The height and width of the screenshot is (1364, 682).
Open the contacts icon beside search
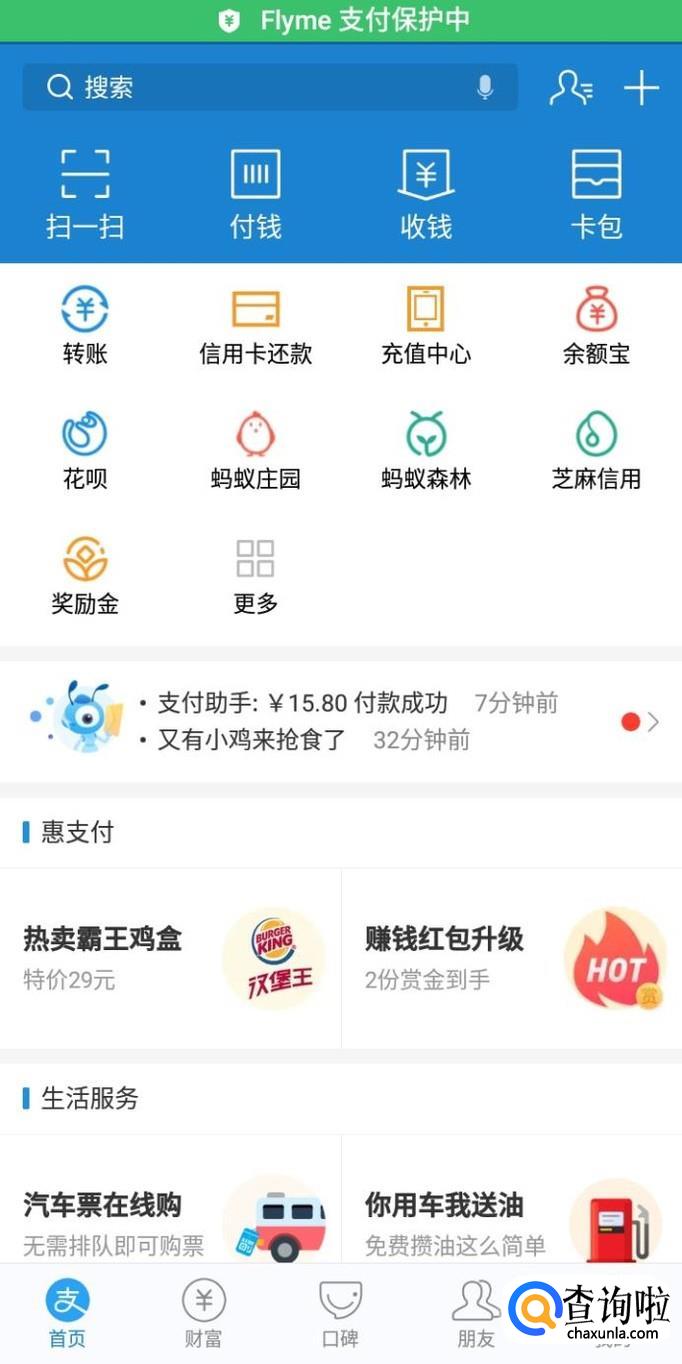coord(571,88)
